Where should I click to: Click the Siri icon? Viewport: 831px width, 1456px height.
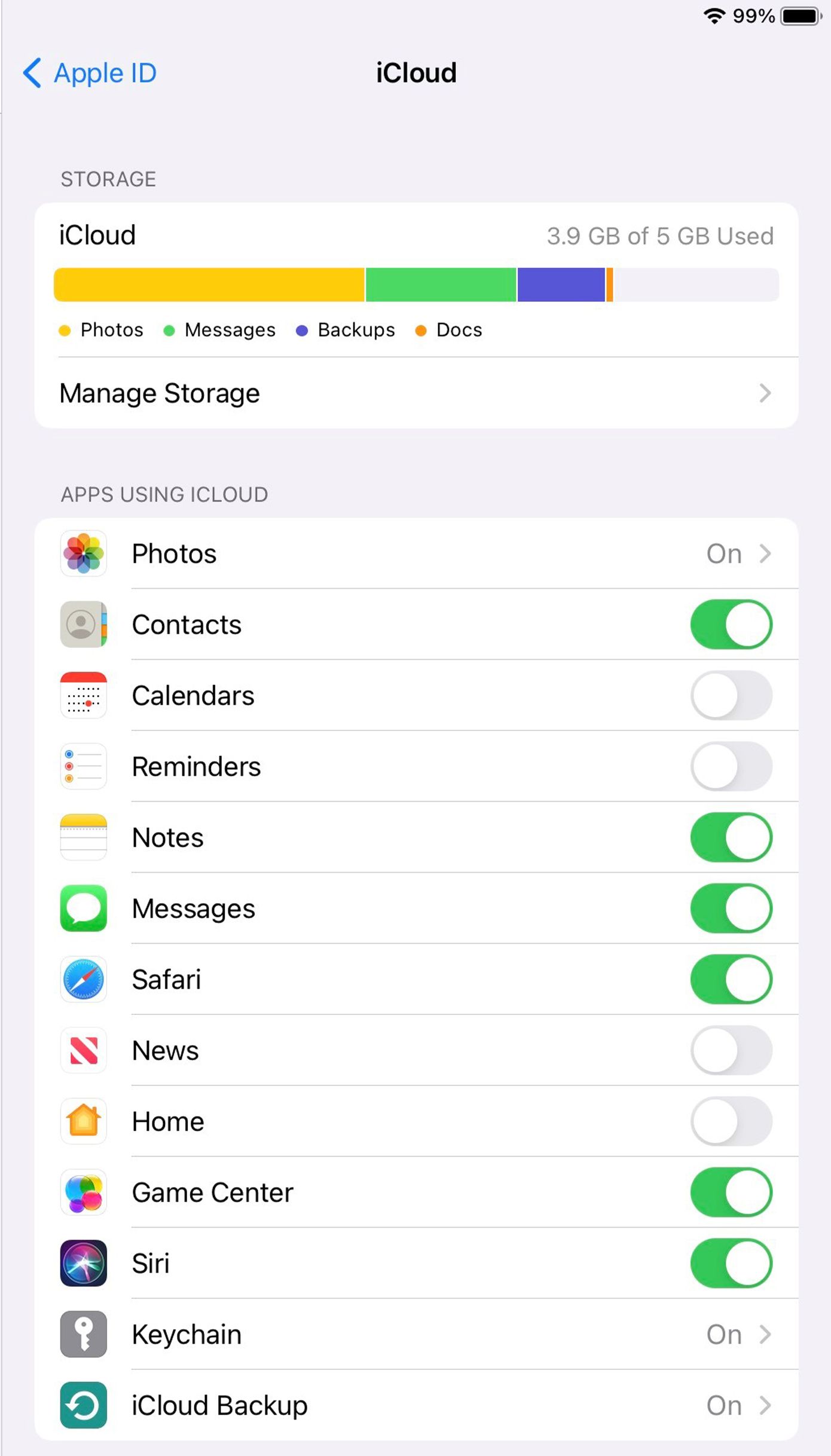(x=83, y=1263)
